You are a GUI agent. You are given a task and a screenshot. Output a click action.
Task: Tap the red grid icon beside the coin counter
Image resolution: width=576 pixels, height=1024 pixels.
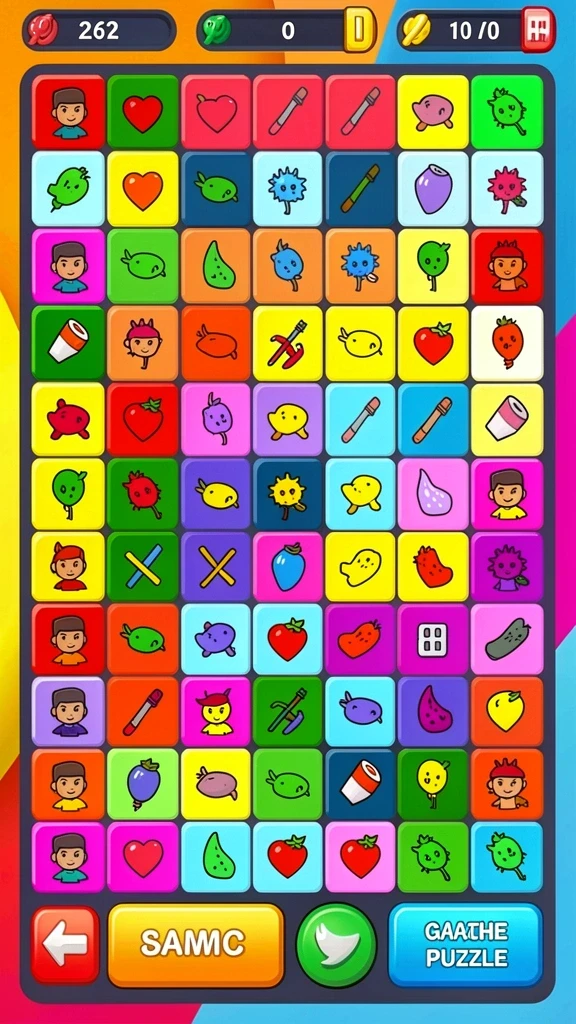click(x=538, y=29)
